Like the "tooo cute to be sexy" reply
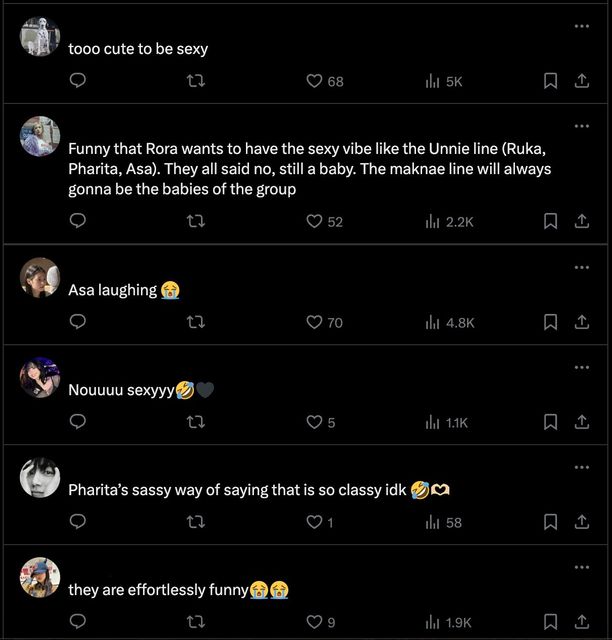The width and height of the screenshot is (612, 640). click(x=314, y=81)
